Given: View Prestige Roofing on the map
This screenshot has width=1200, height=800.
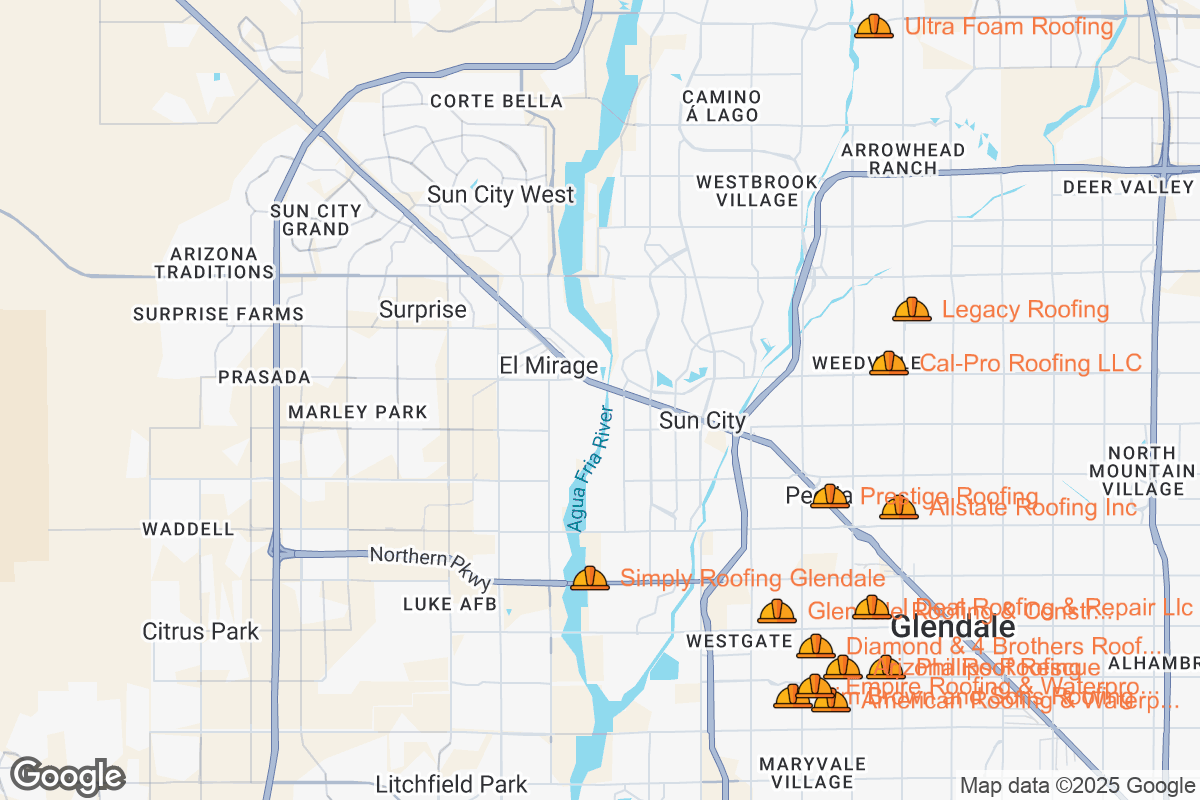Looking at the screenshot, I should pyautogui.click(x=829, y=496).
